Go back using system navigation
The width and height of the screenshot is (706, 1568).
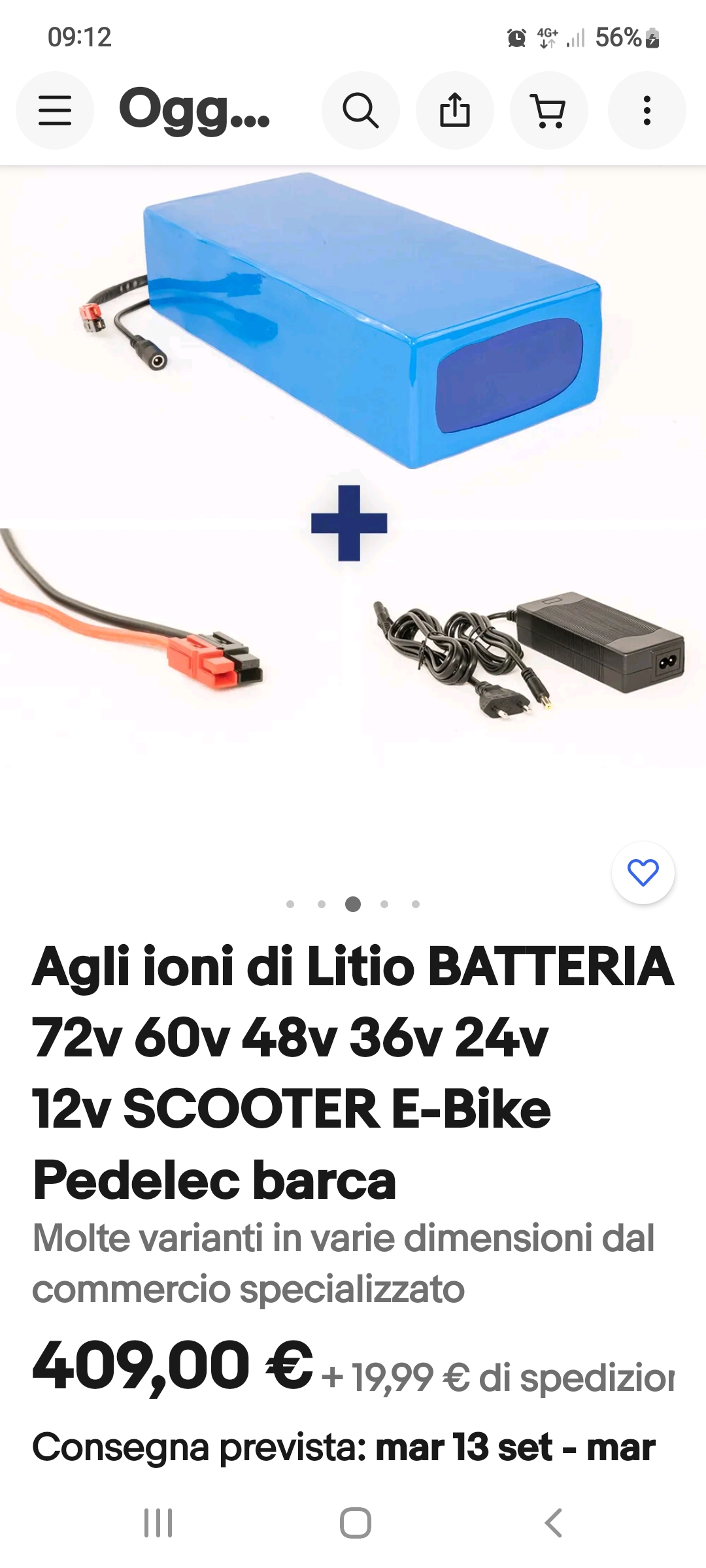553,1523
